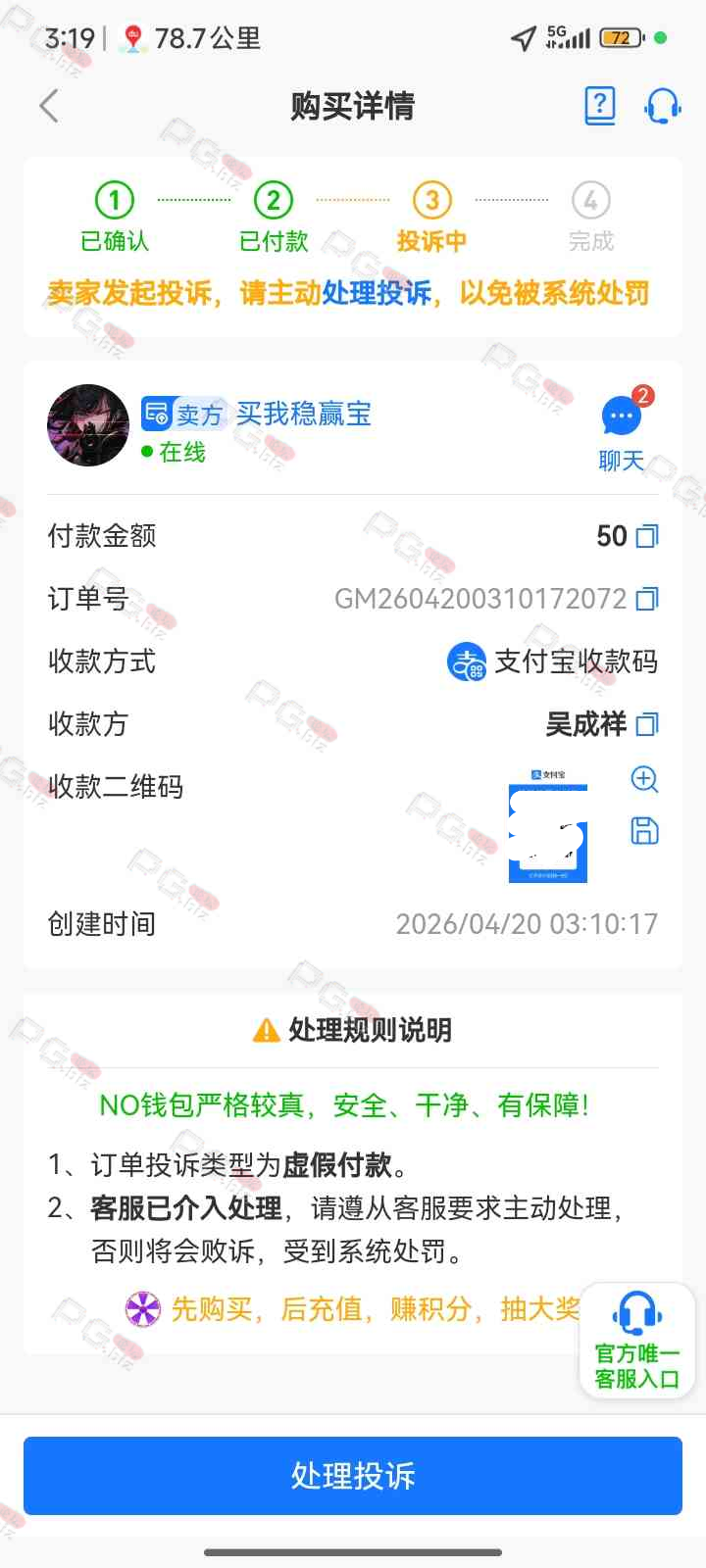Open the help guide book icon
Screen dimensions: 706x1568
pyautogui.click(x=599, y=105)
